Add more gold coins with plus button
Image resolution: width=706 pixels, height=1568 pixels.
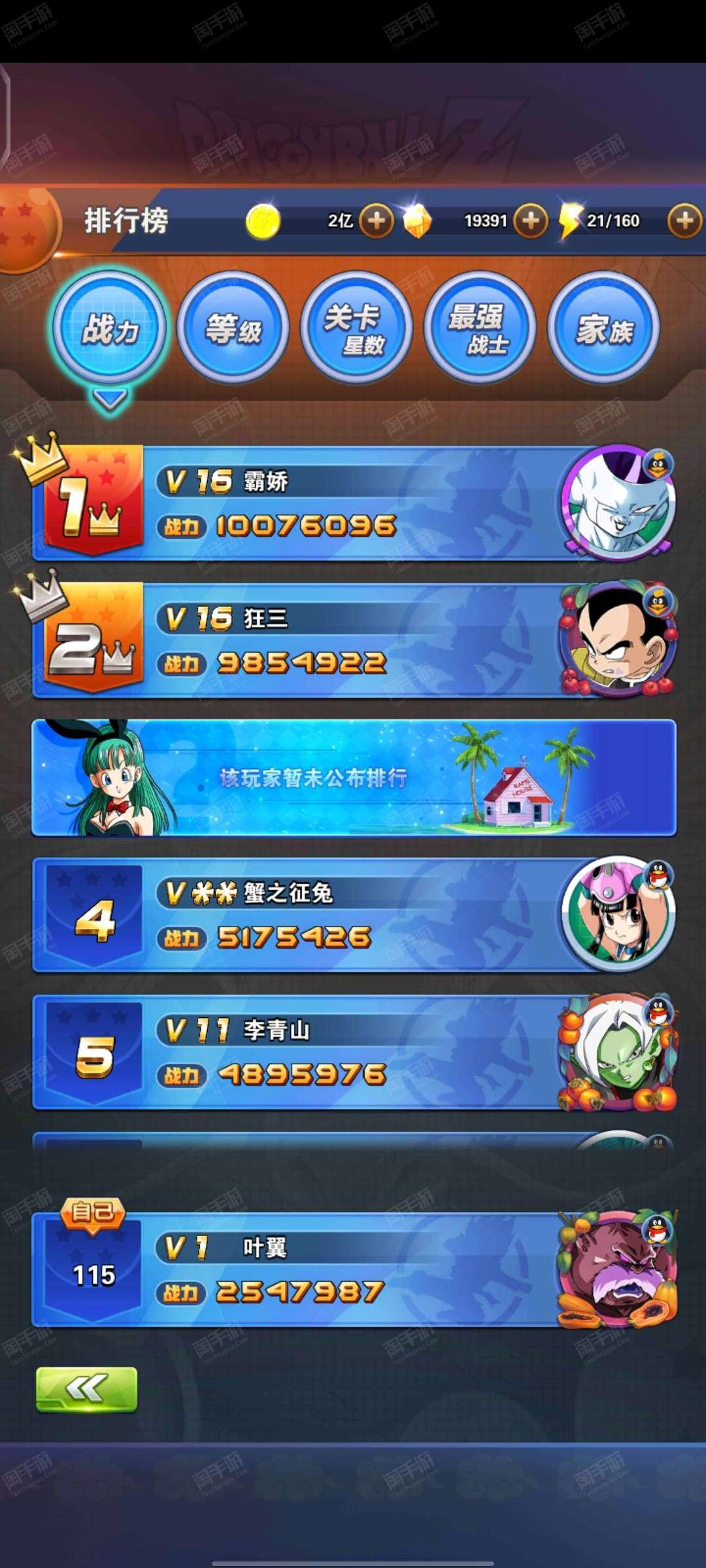tap(377, 221)
